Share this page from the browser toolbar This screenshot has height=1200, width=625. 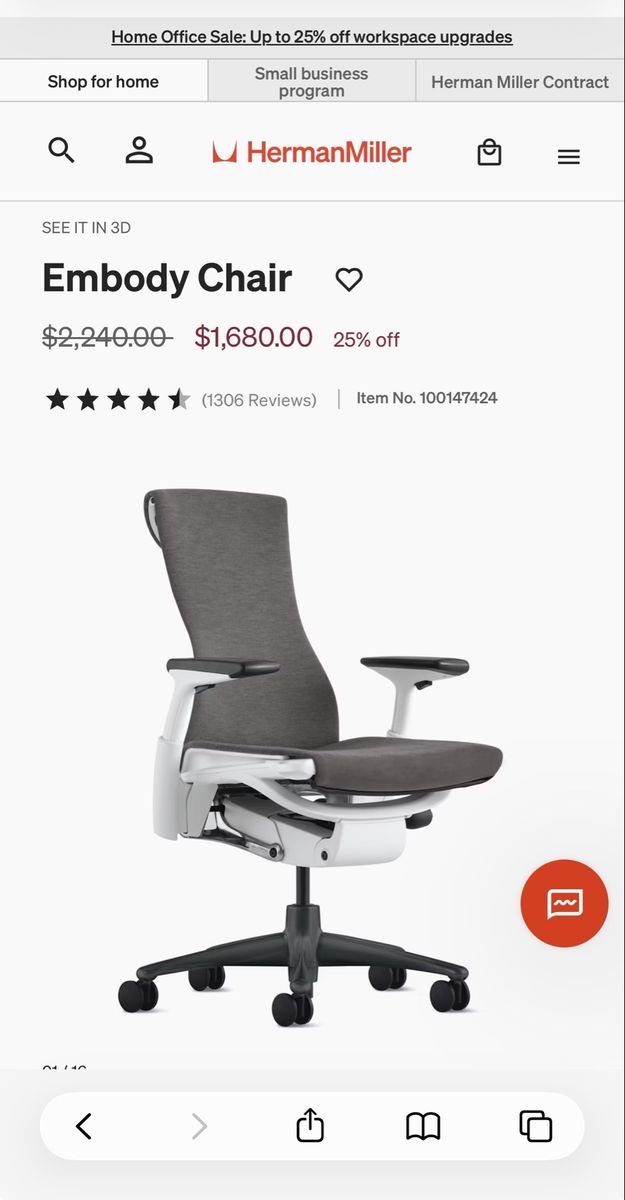point(310,1125)
